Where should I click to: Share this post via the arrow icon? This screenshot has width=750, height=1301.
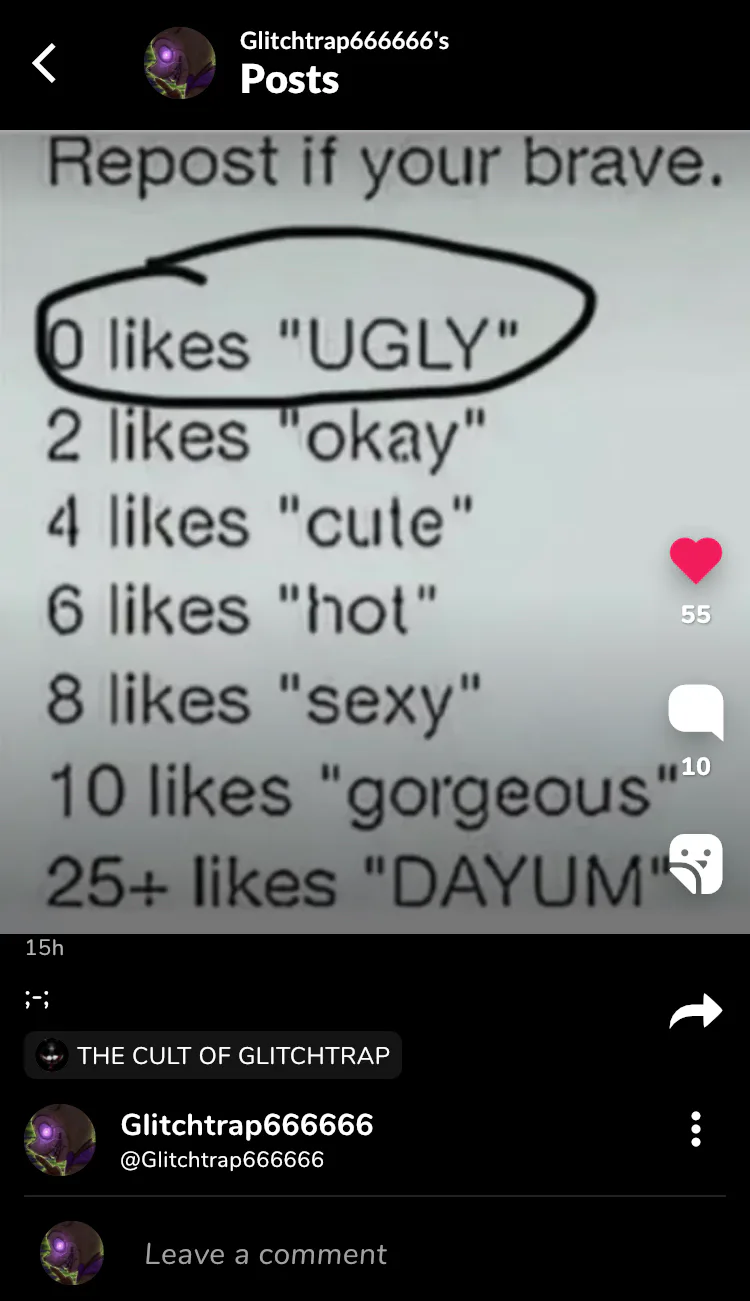(695, 1011)
